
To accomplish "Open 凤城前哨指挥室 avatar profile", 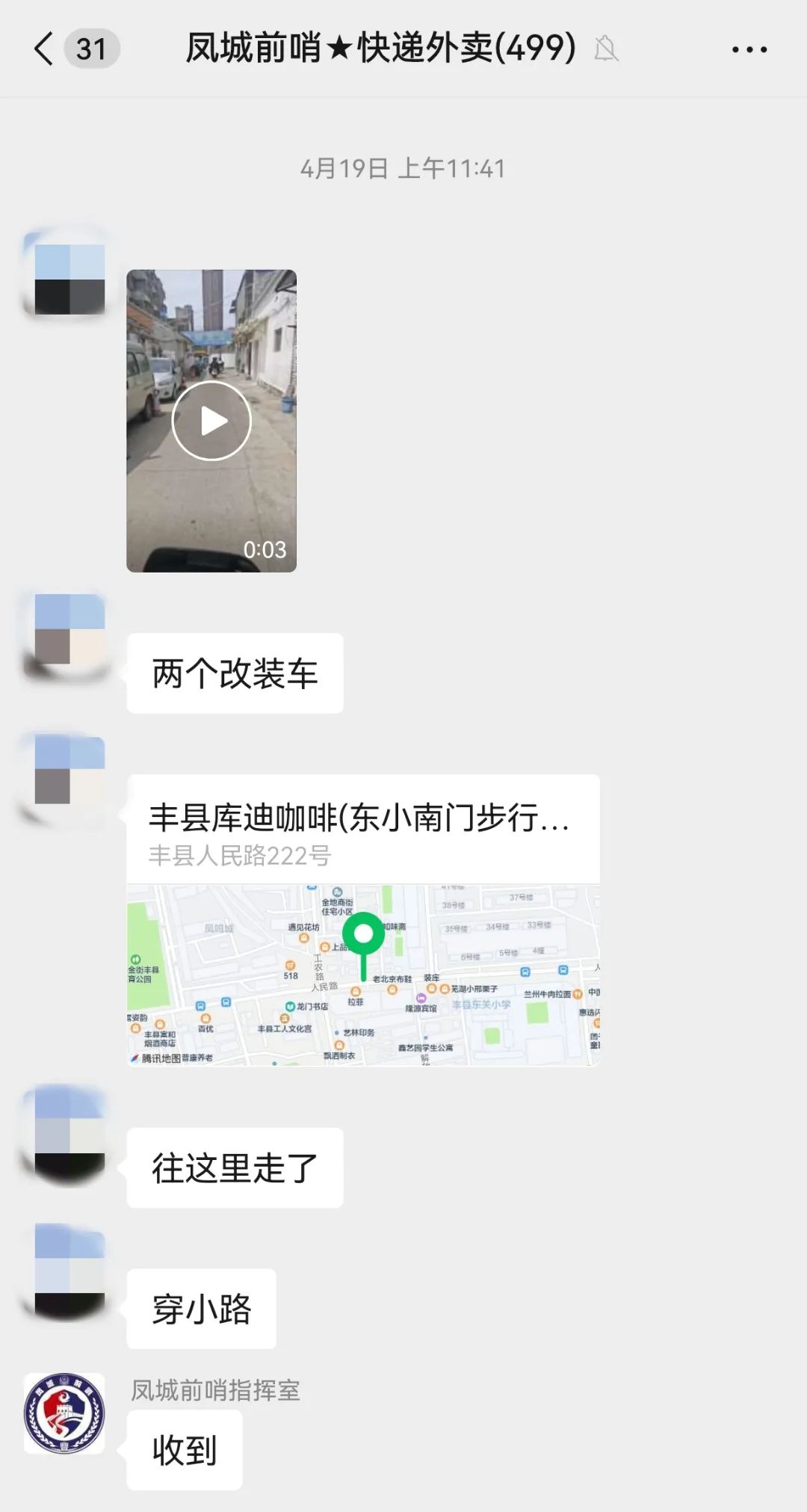I will point(65,1413).
